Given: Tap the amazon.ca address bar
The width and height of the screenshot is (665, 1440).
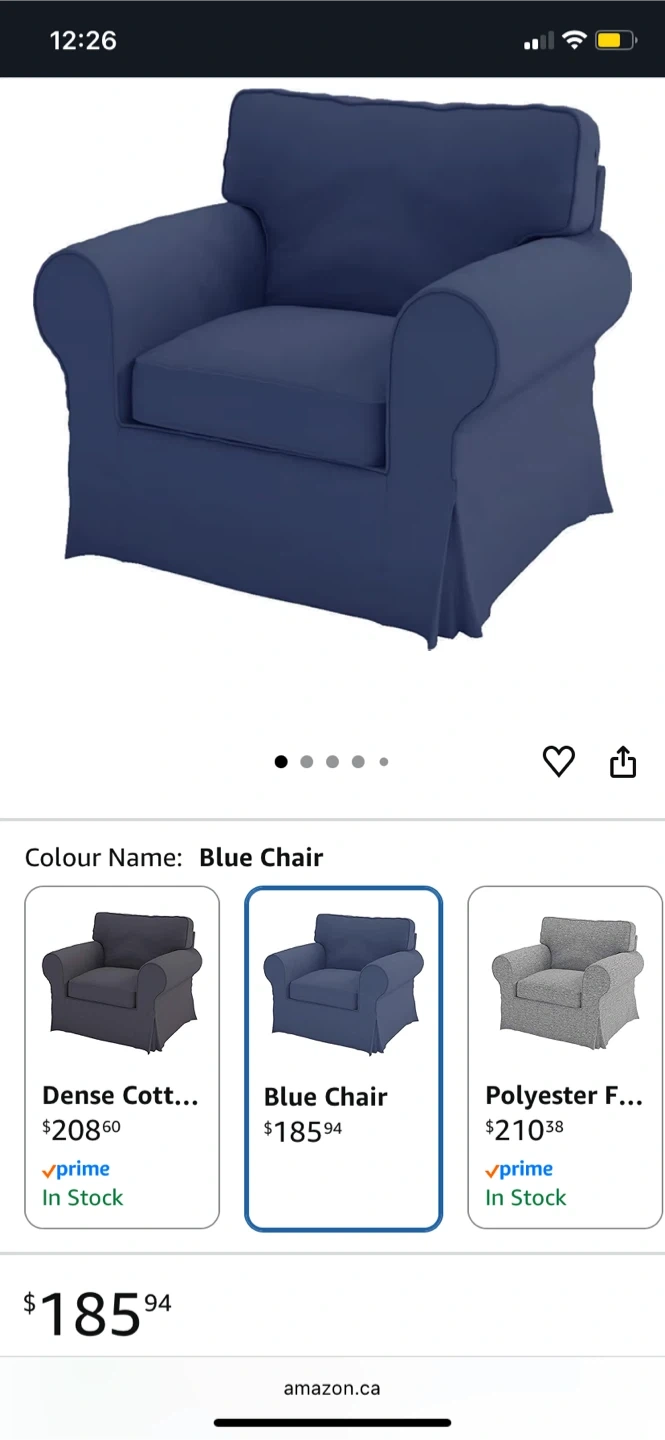Looking at the screenshot, I should tap(332, 1388).
